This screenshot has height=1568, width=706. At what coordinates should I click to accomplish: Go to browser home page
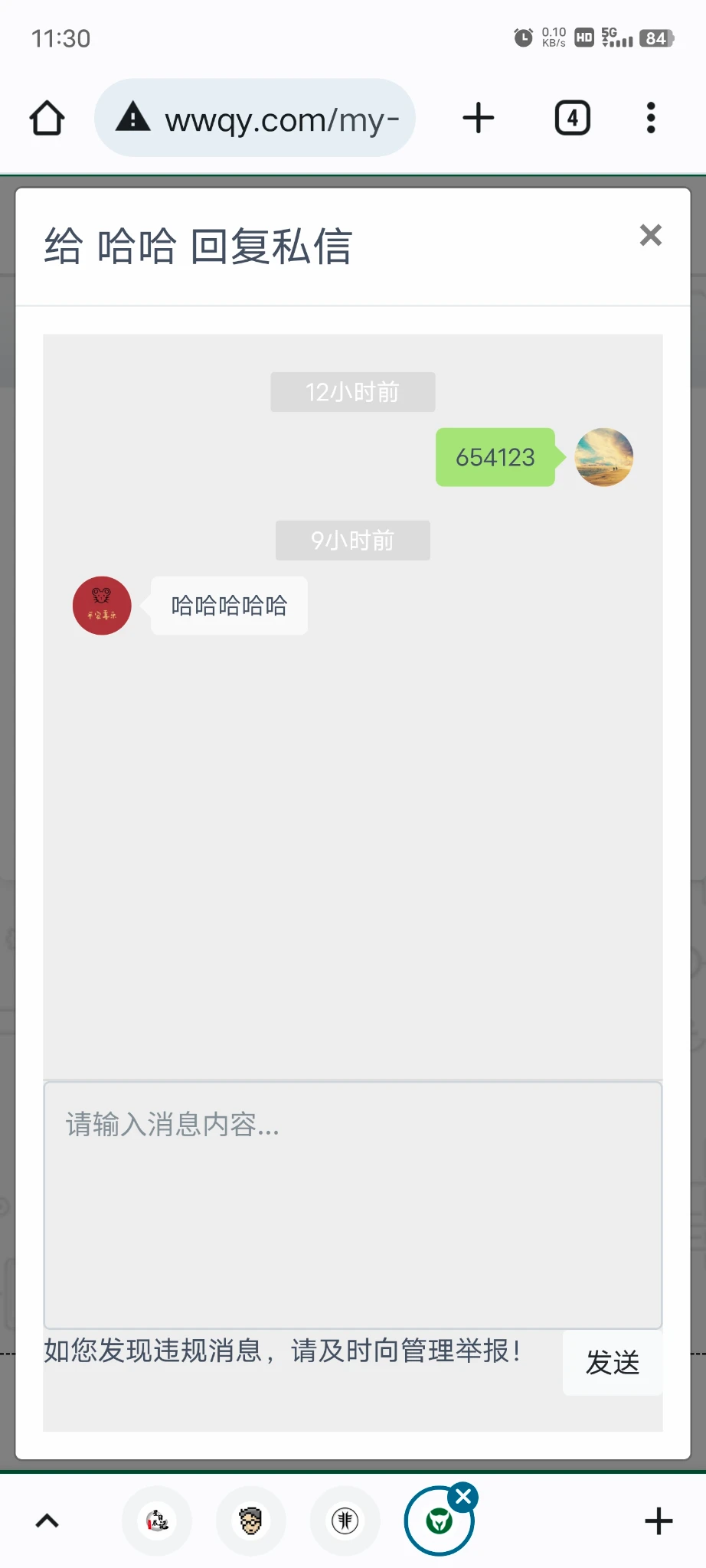(x=47, y=118)
